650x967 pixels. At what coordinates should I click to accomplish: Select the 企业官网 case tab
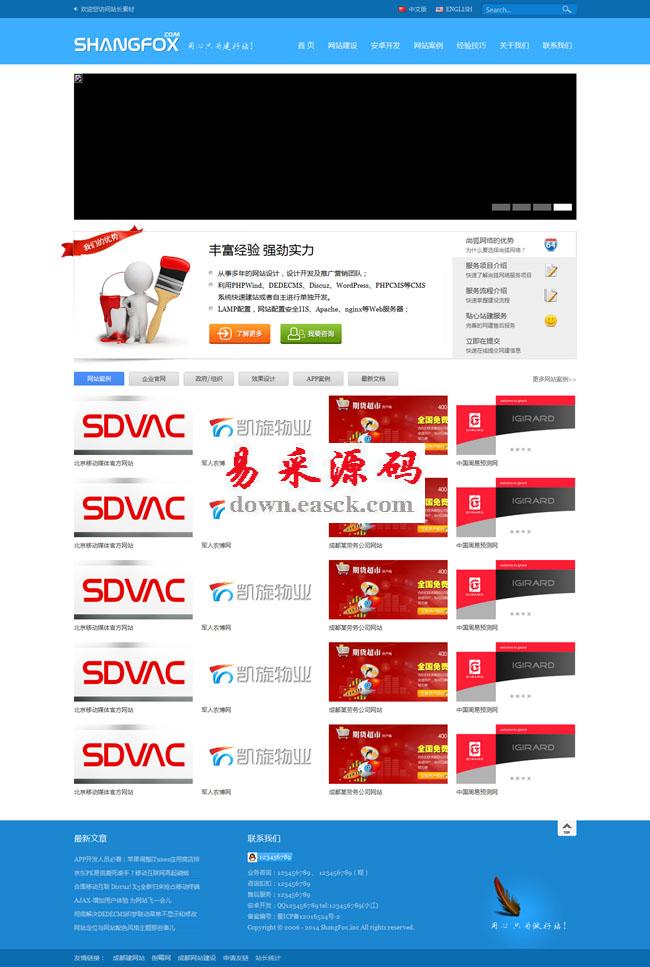[x=153, y=379]
